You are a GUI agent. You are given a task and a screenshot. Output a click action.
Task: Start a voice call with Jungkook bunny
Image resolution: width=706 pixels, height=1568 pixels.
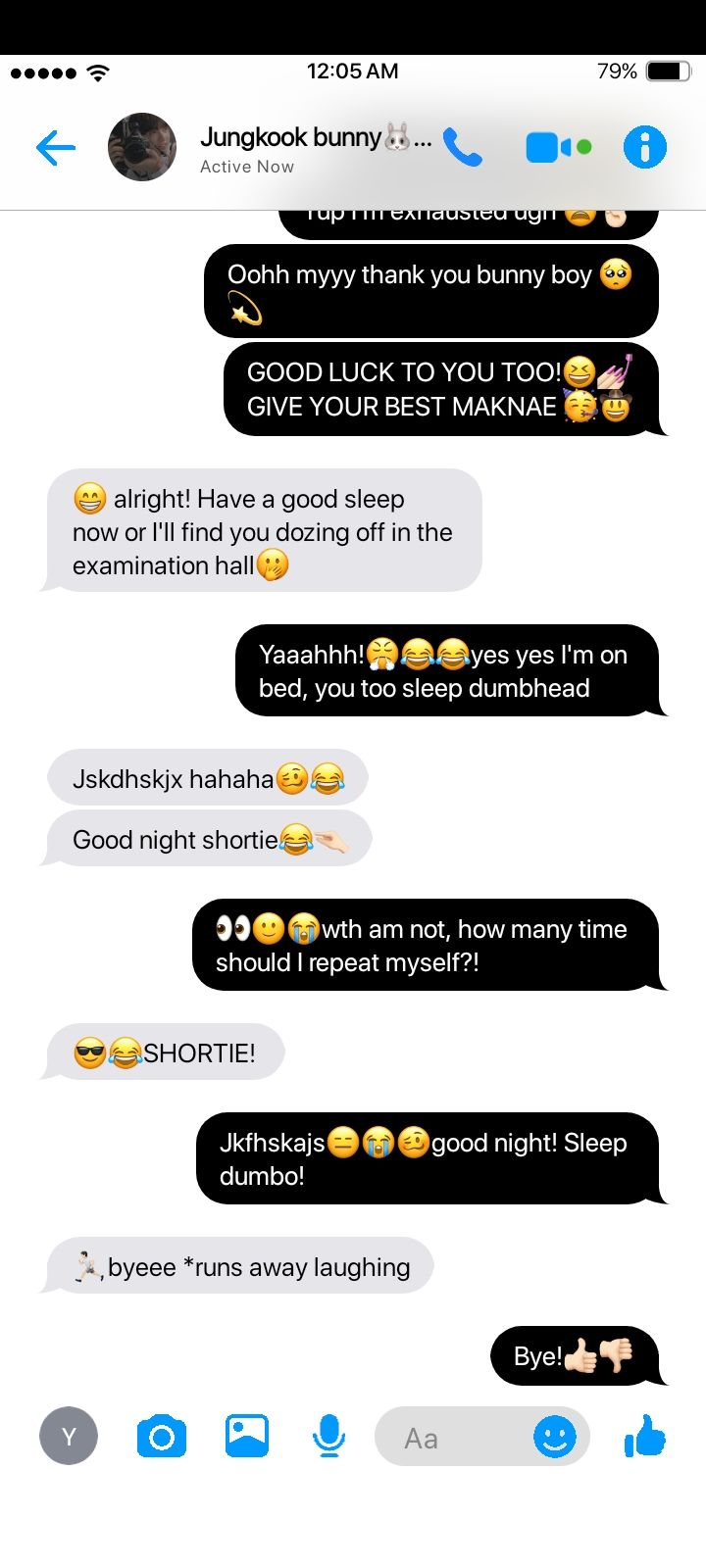463,147
